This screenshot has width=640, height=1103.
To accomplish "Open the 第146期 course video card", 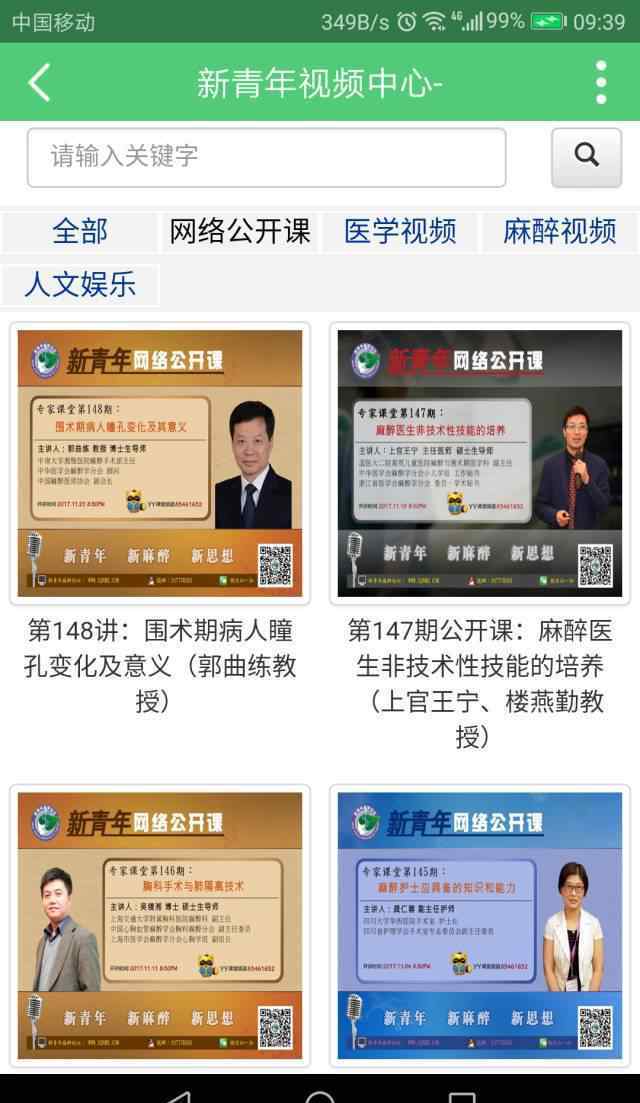I will 160,926.
